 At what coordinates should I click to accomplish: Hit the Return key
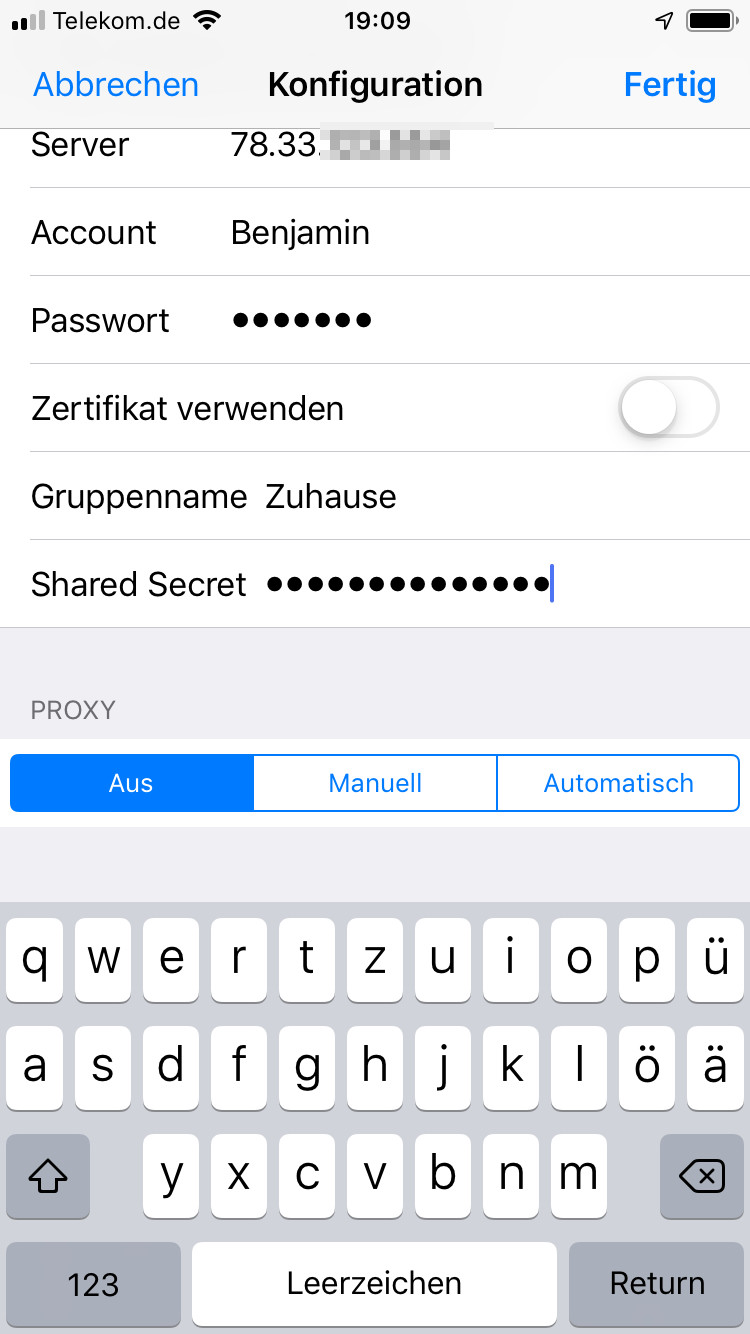click(x=657, y=1285)
